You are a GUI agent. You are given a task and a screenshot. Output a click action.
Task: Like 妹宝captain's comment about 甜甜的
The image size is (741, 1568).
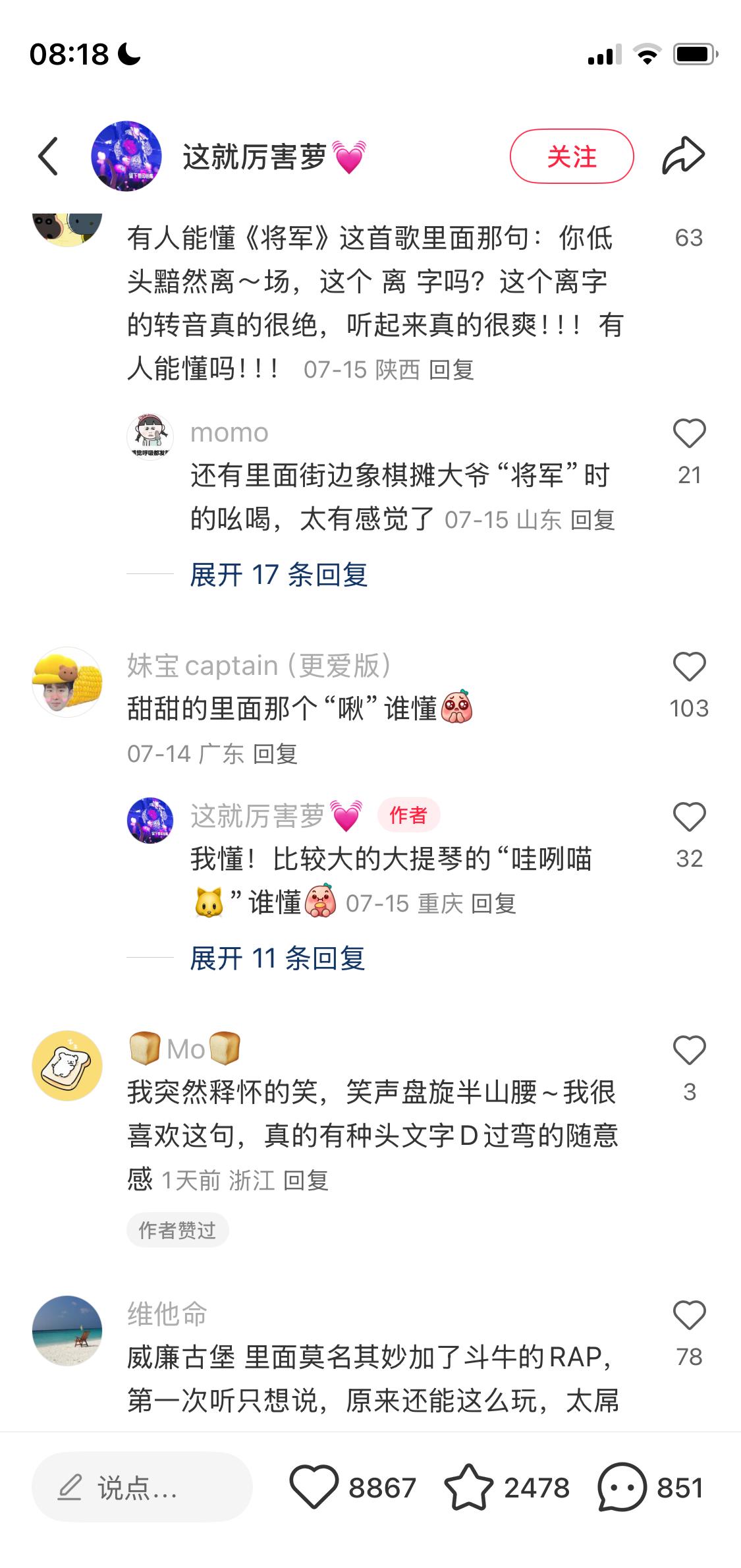[689, 666]
